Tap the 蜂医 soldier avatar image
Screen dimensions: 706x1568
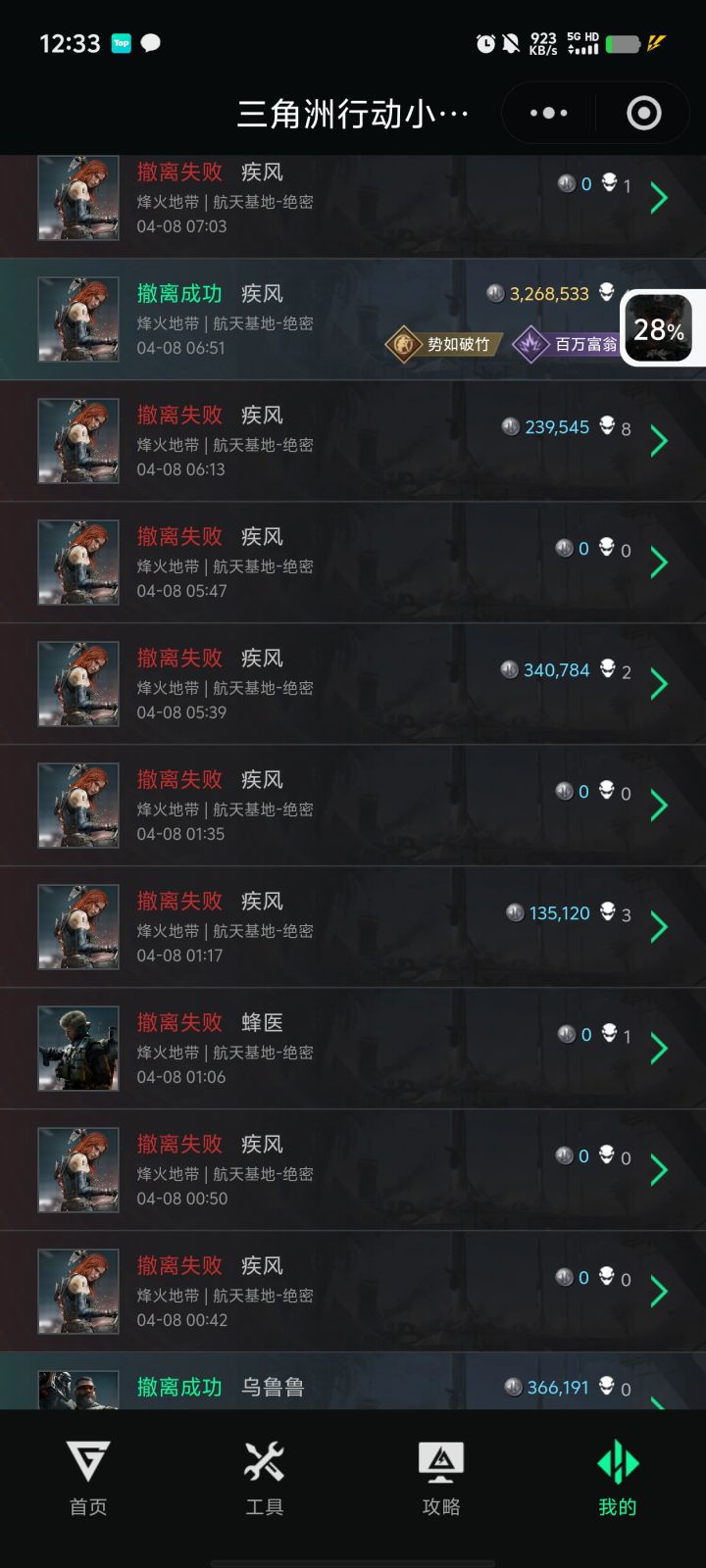[x=78, y=1048]
